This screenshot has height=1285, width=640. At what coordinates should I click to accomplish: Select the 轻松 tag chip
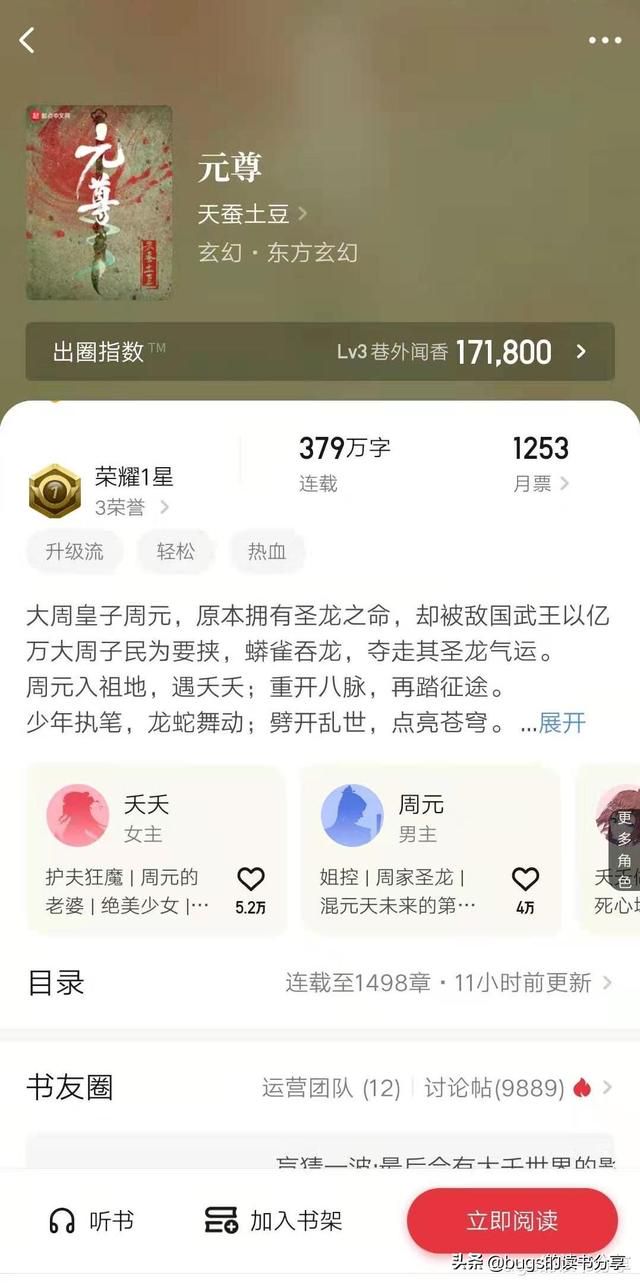tap(175, 551)
